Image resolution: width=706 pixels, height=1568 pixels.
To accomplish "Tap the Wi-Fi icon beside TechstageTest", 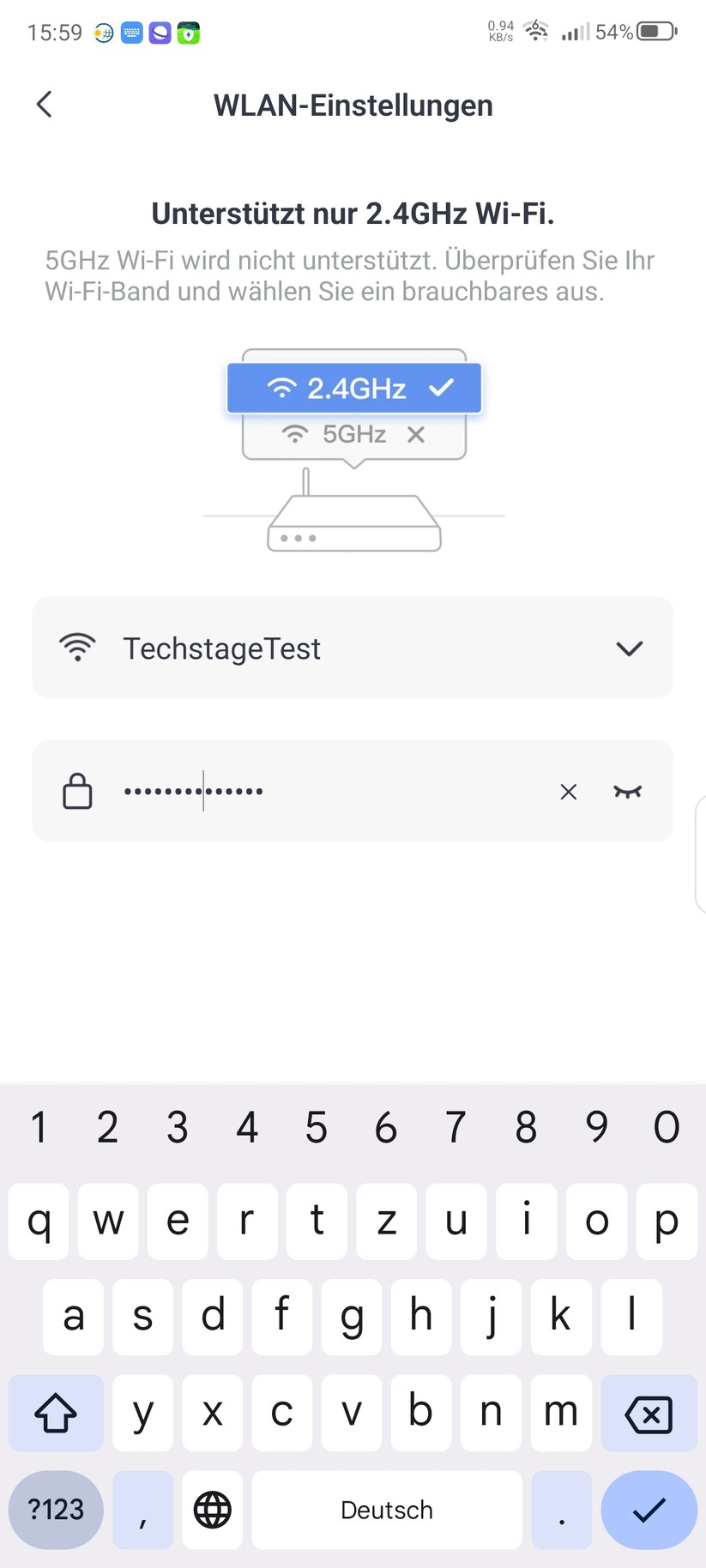I will 77,648.
